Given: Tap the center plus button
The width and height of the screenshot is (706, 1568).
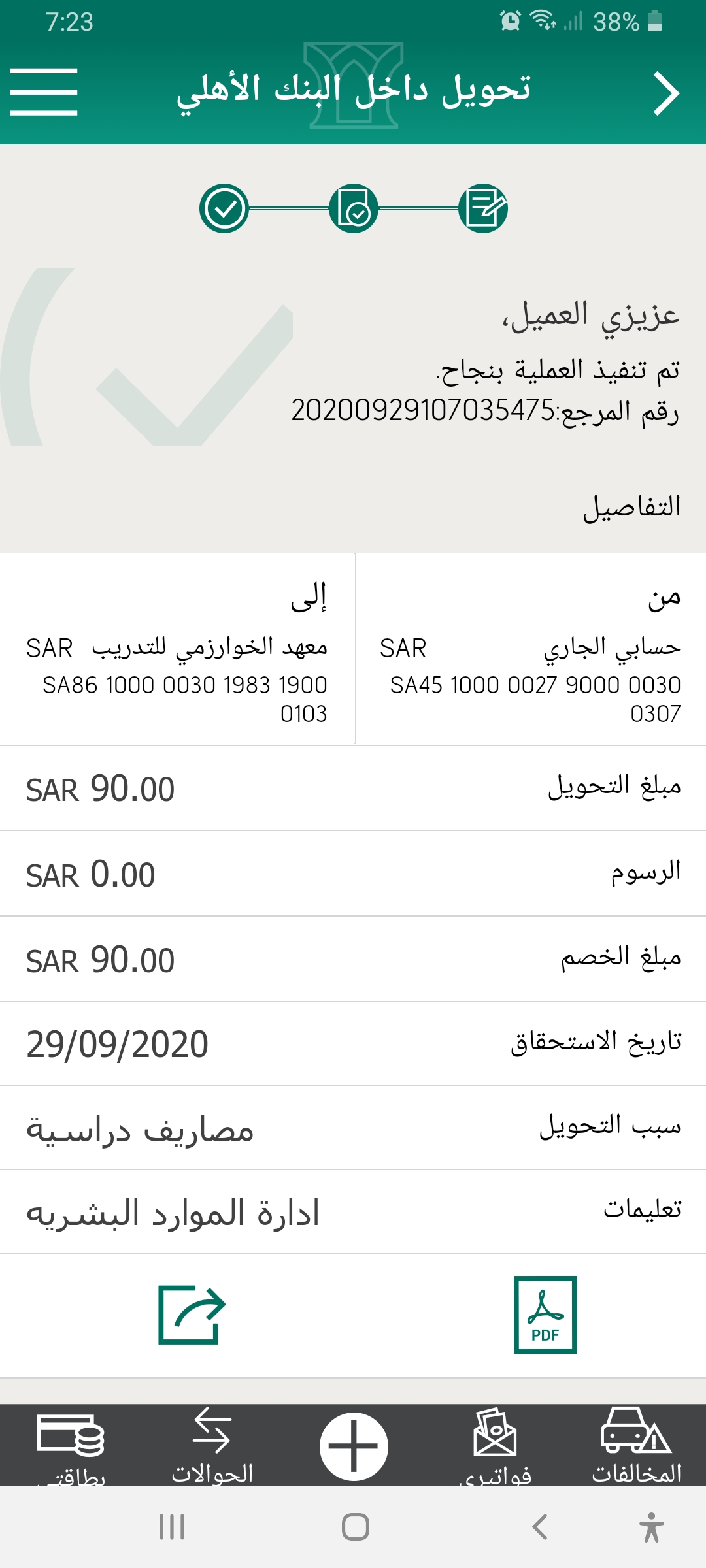Looking at the screenshot, I should click(354, 1446).
